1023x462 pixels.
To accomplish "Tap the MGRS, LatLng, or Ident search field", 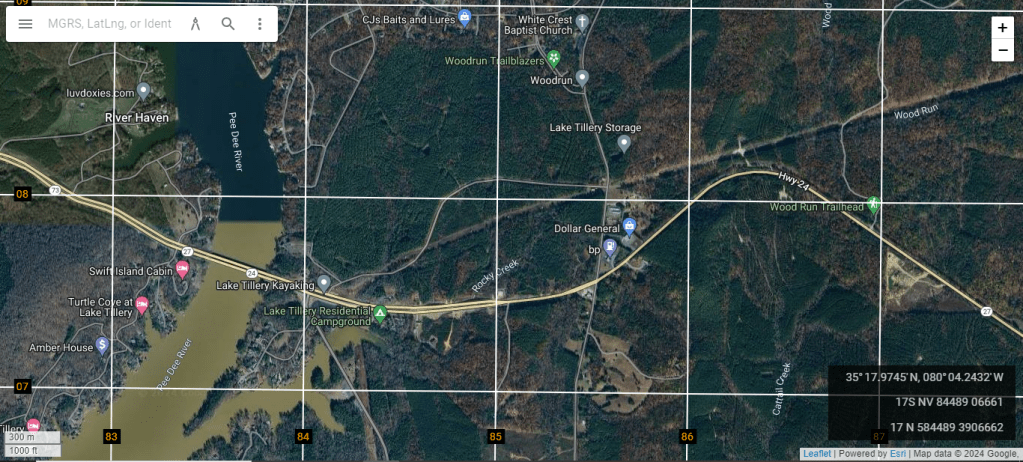I will [x=109, y=23].
